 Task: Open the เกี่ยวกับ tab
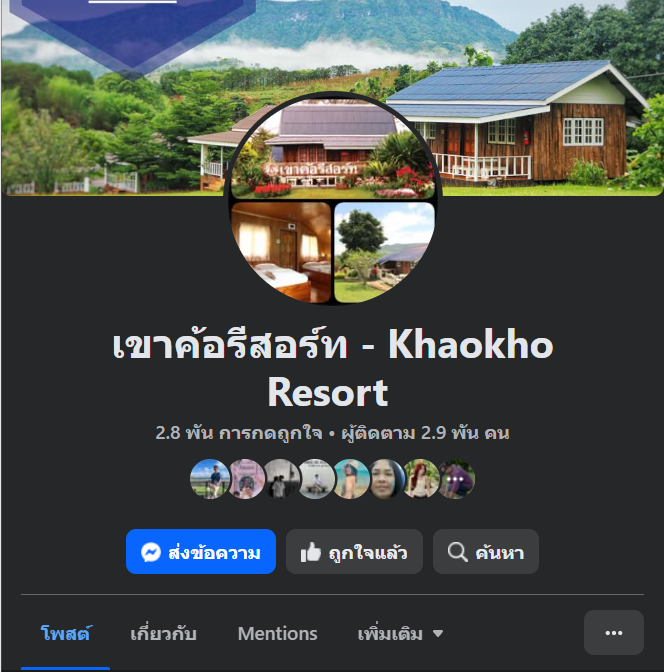click(x=163, y=633)
